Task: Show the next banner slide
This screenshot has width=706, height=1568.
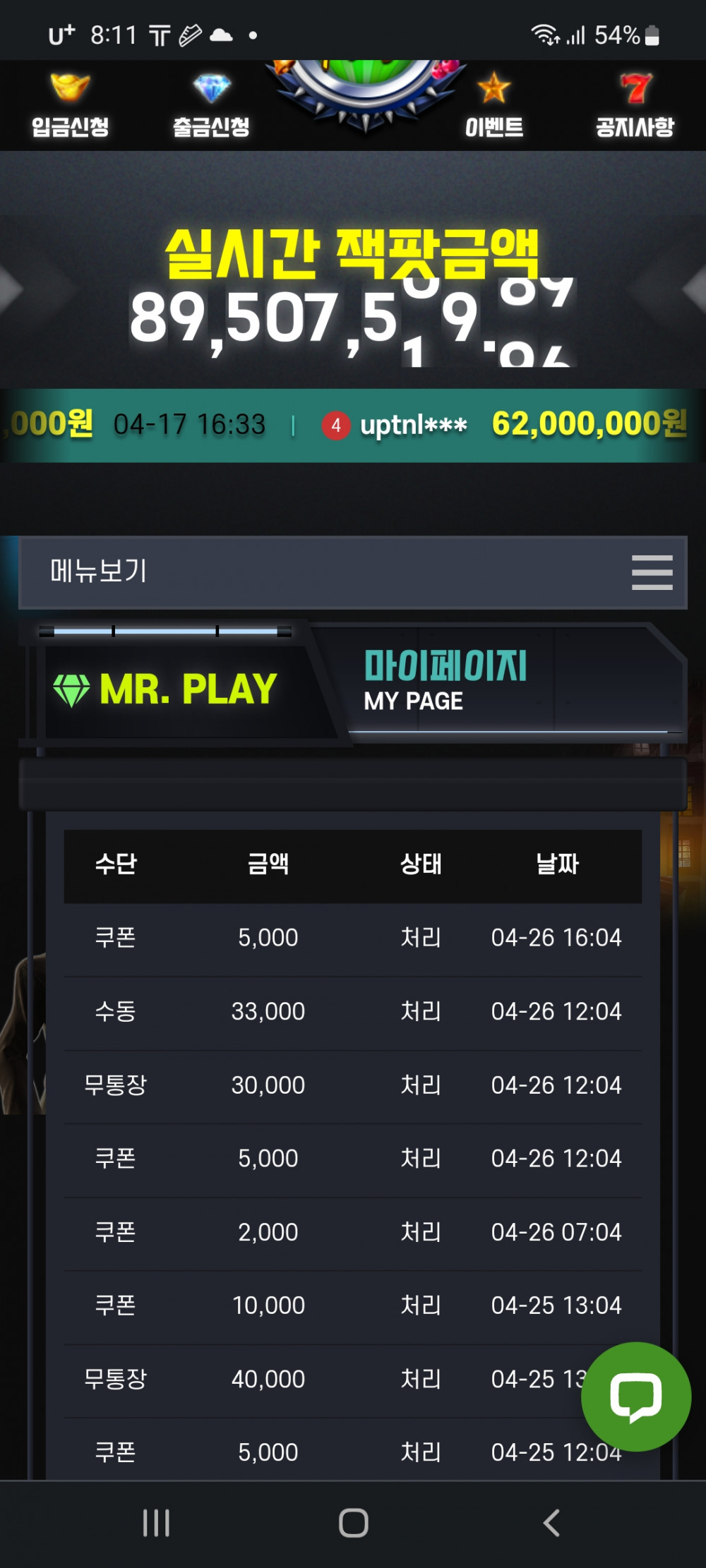Action: 695,289
